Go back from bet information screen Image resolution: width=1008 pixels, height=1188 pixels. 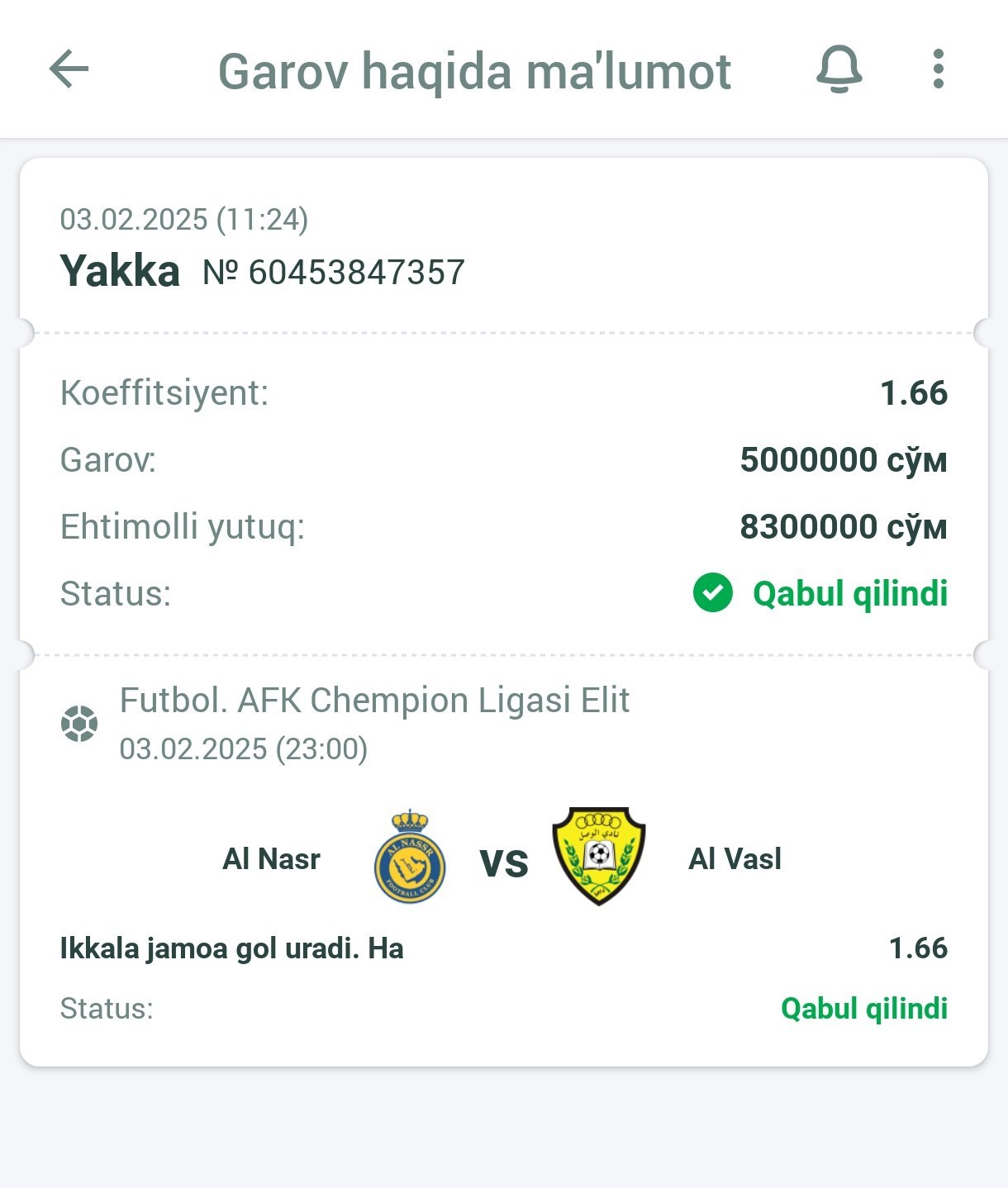click(x=69, y=69)
